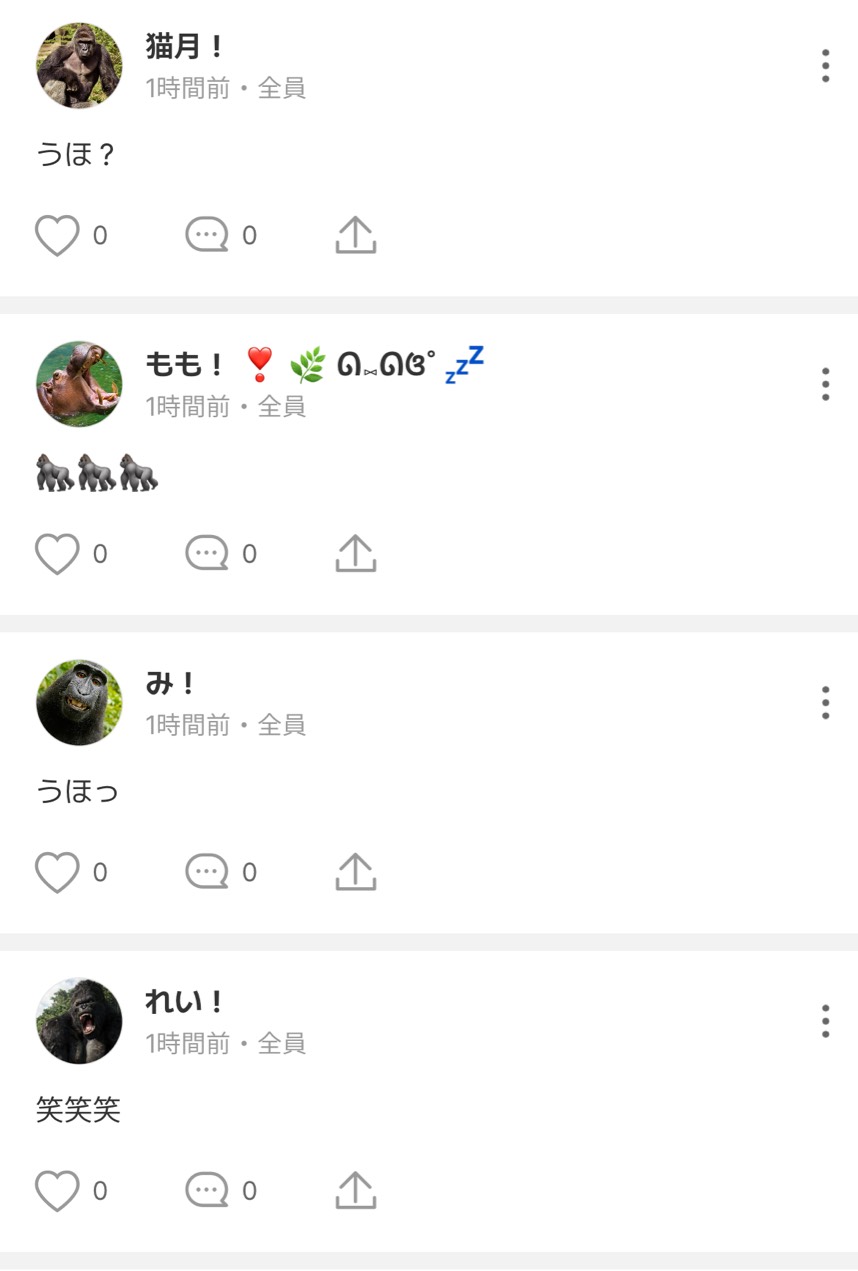View もも！'s hippo profile image
The height and width of the screenshot is (1271, 858).
pos(78,383)
